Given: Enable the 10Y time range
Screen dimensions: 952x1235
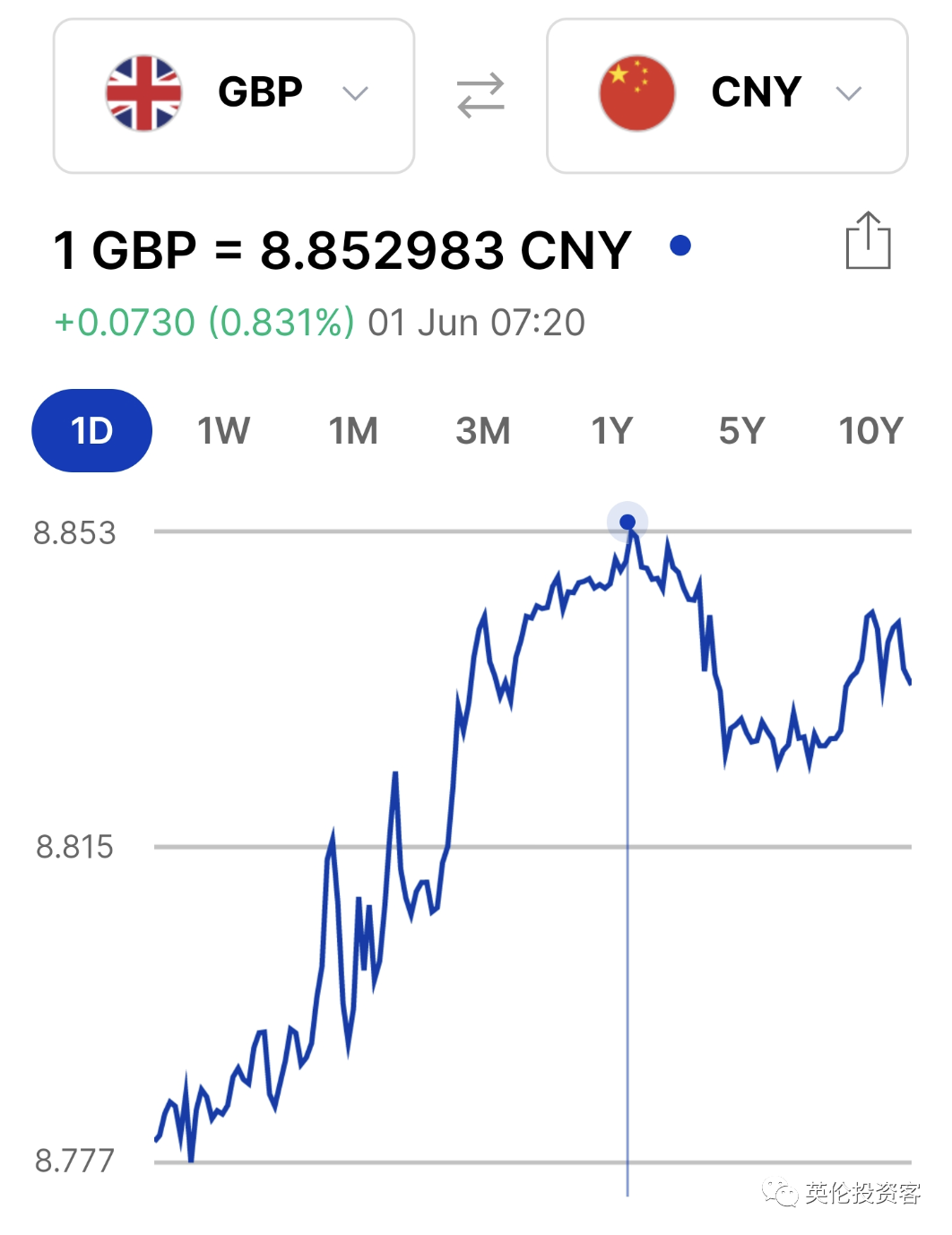Looking at the screenshot, I should point(868,430).
